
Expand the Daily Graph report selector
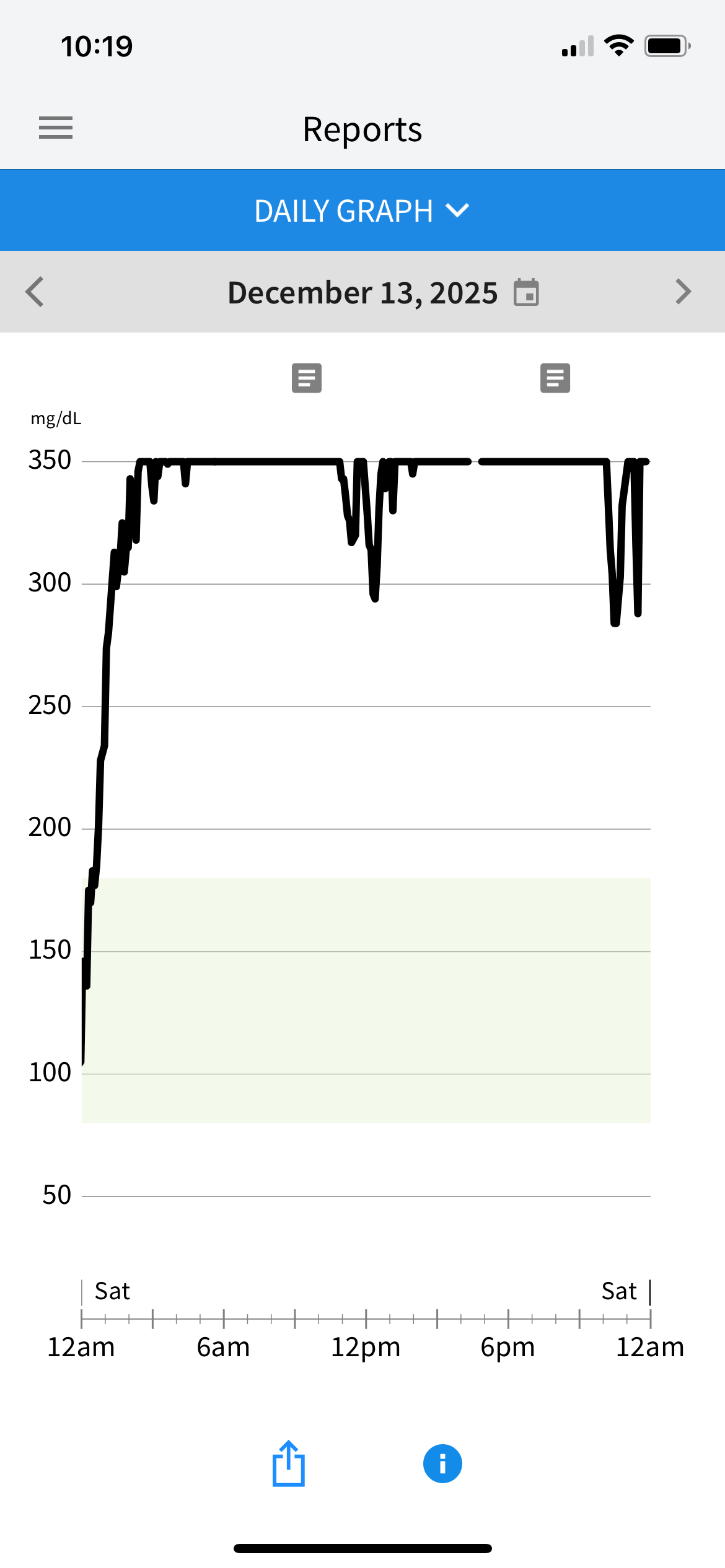coord(362,211)
